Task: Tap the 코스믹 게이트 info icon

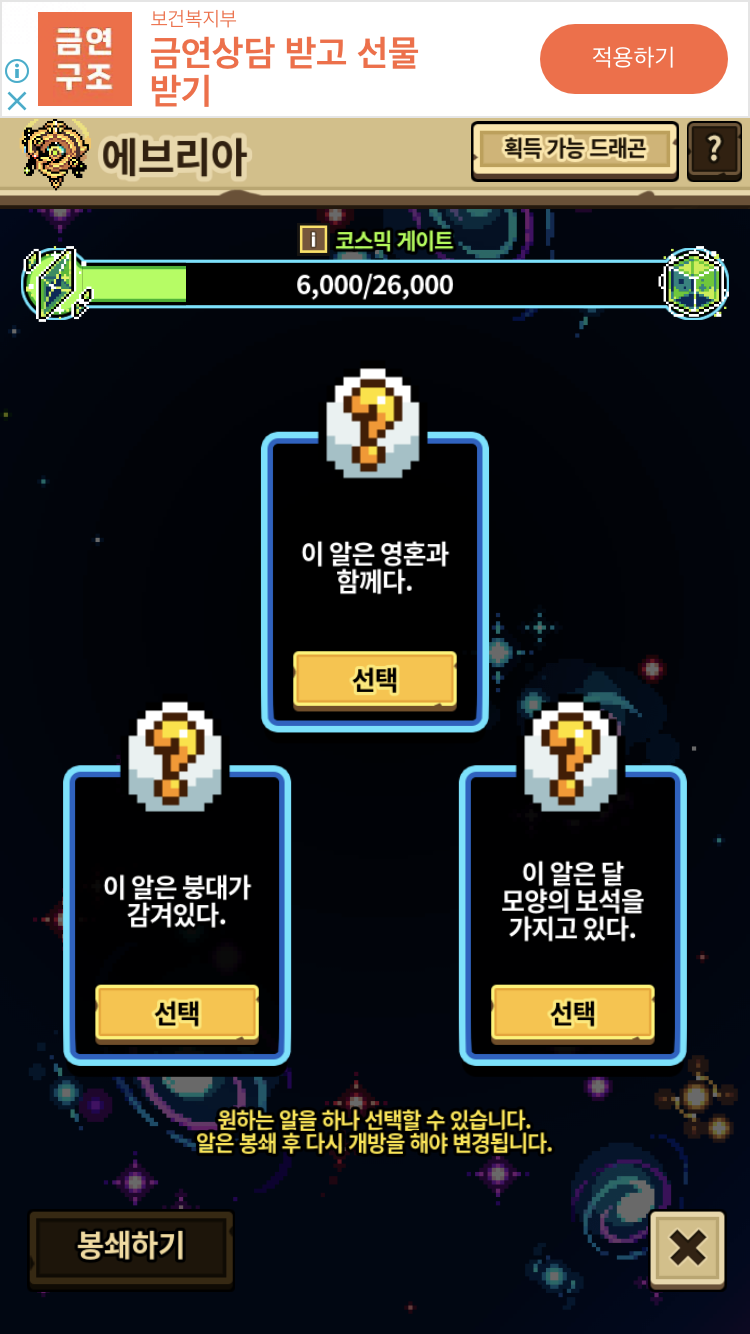Action: click(x=313, y=239)
